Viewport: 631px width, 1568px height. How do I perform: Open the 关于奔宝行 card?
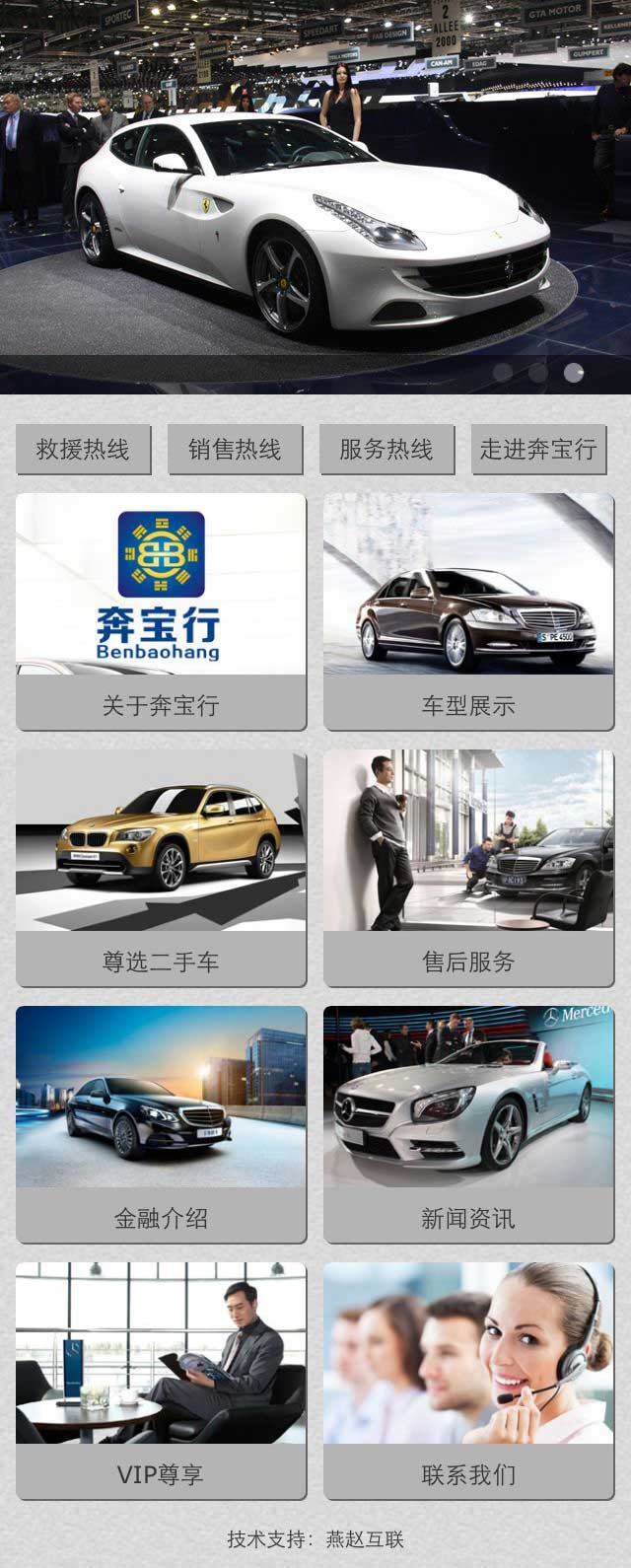(x=161, y=611)
